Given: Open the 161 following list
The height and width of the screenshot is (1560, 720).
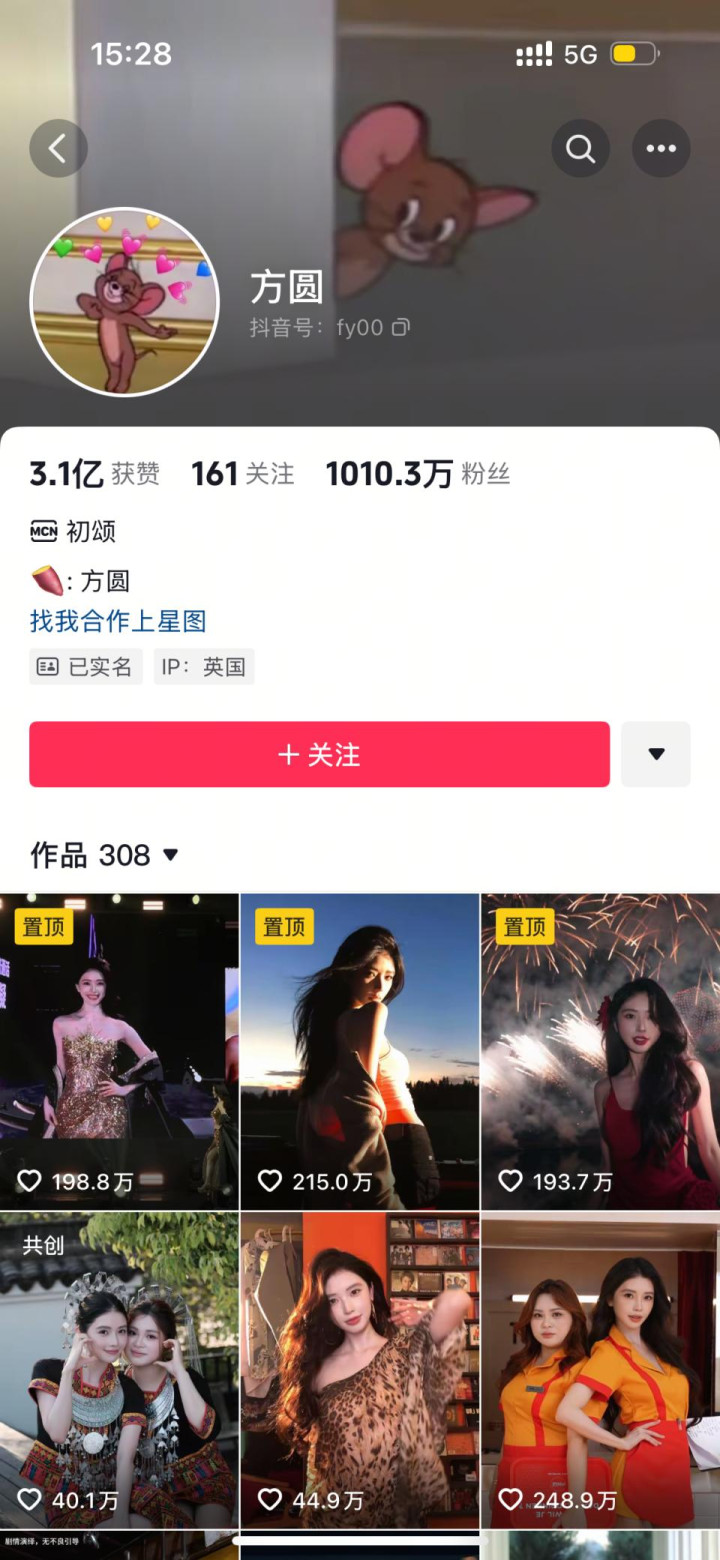Looking at the screenshot, I should point(243,474).
